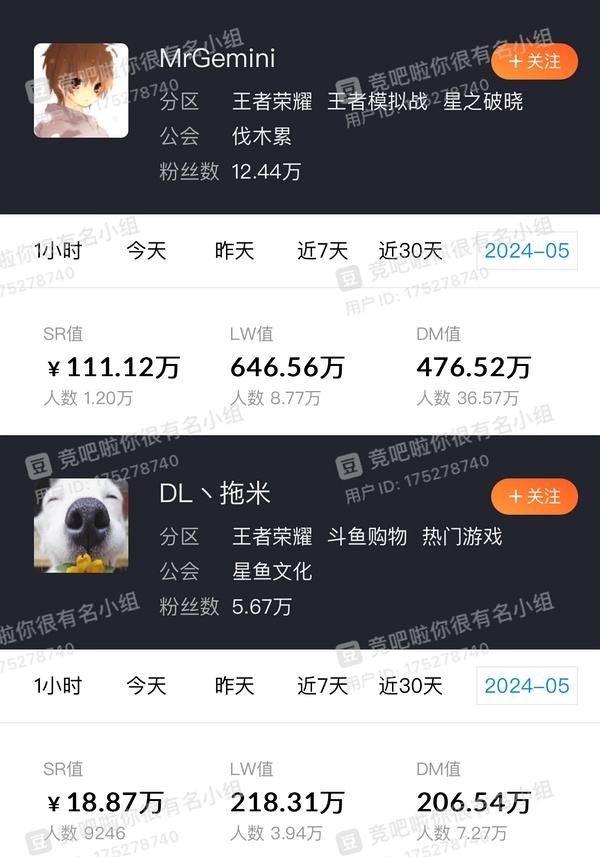
Task: Select 1小时 tab under MrGemini
Action: (x=57, y=250)
